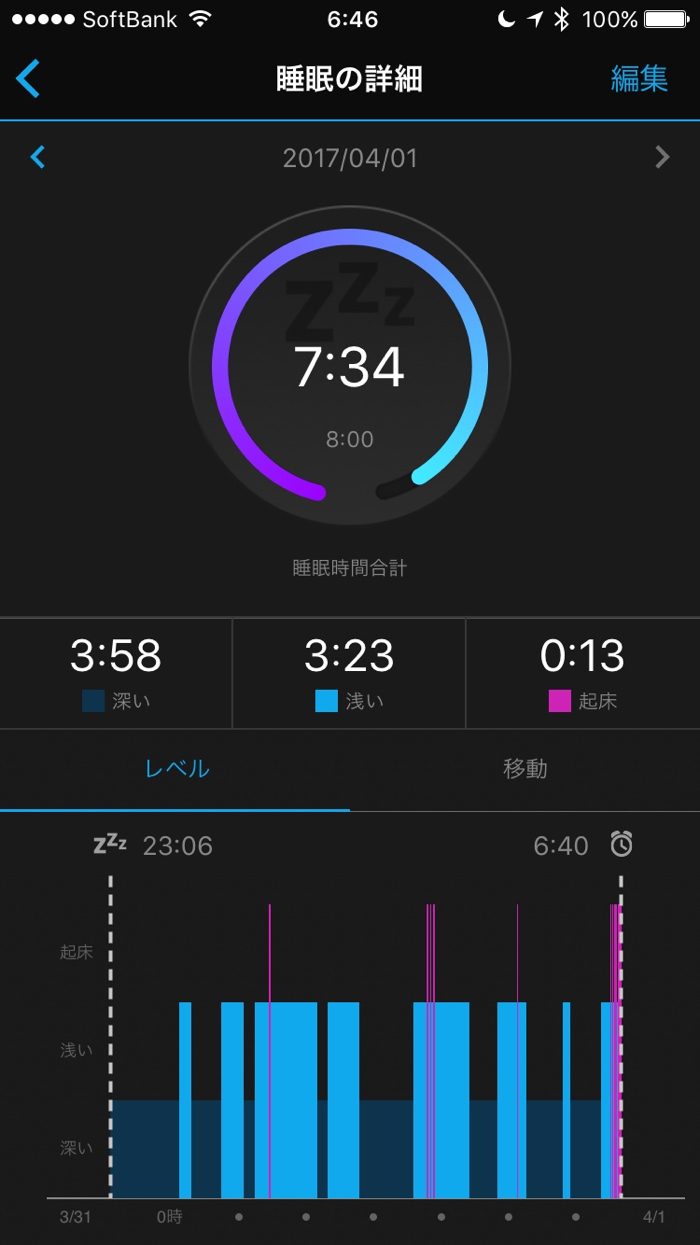The height and width of the screenshot is (1245, 700).
Task: Tap 編集 to edit sleep data
Action: click(639, 79)
